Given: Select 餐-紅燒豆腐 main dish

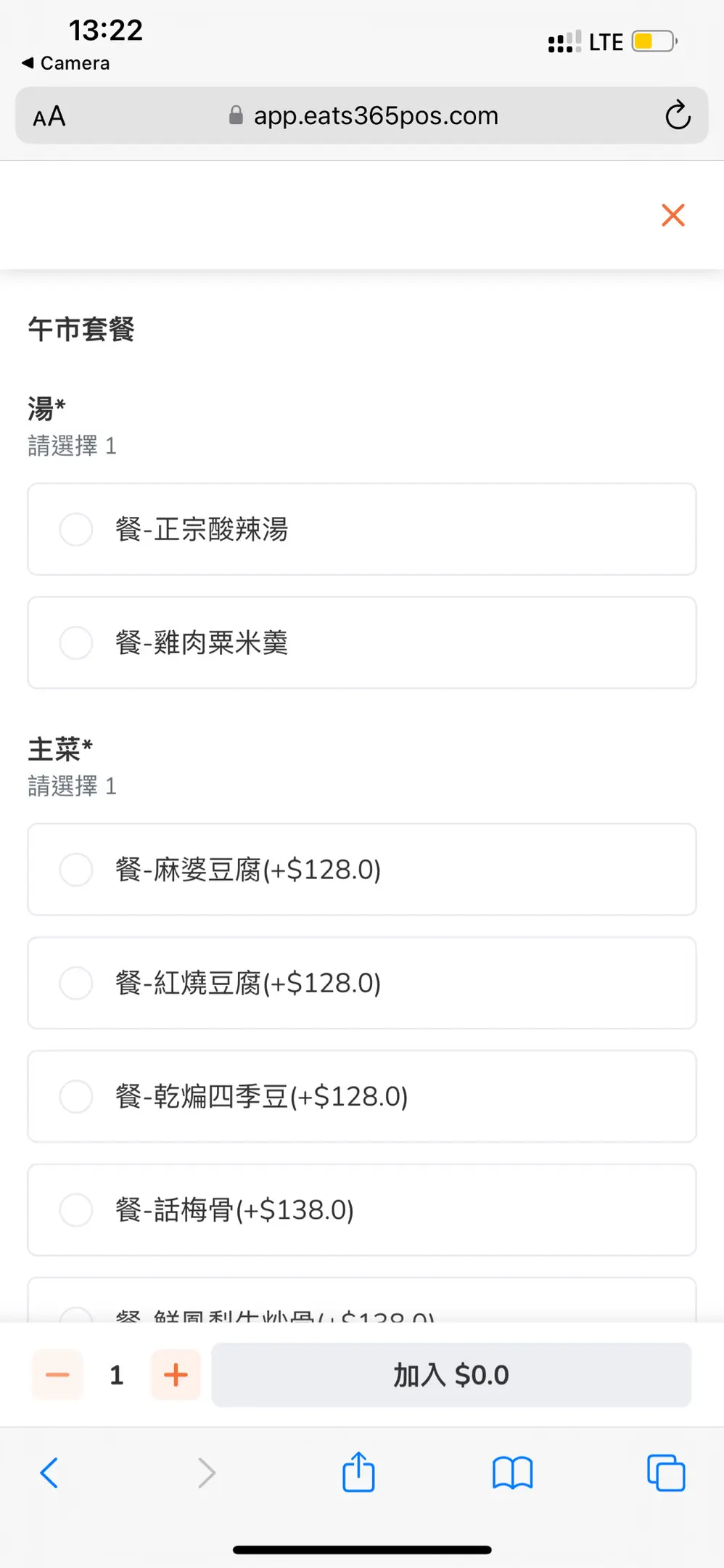Looking at the screenshot, I should pyautogui.click(x=362, y=983).
